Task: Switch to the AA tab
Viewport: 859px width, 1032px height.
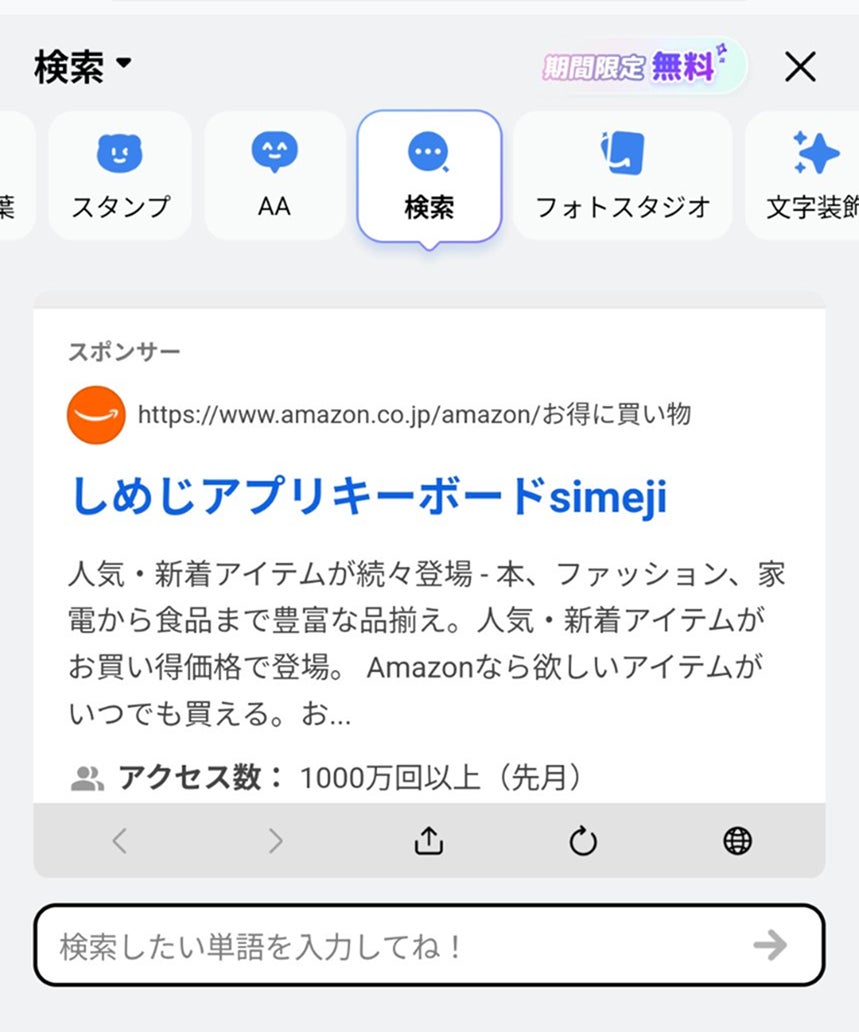Action: pos(274,176)
